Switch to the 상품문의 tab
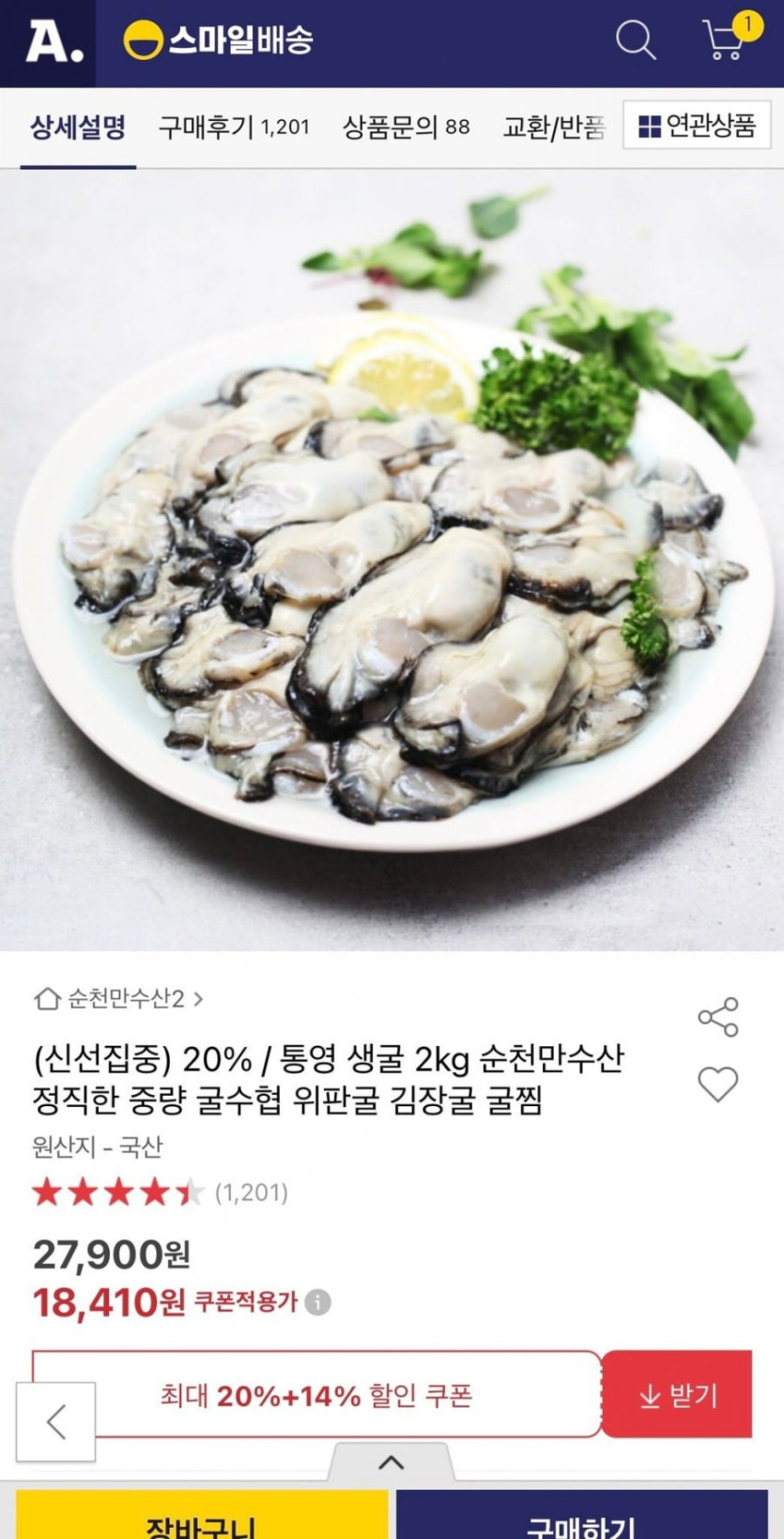 pos(406,127)
